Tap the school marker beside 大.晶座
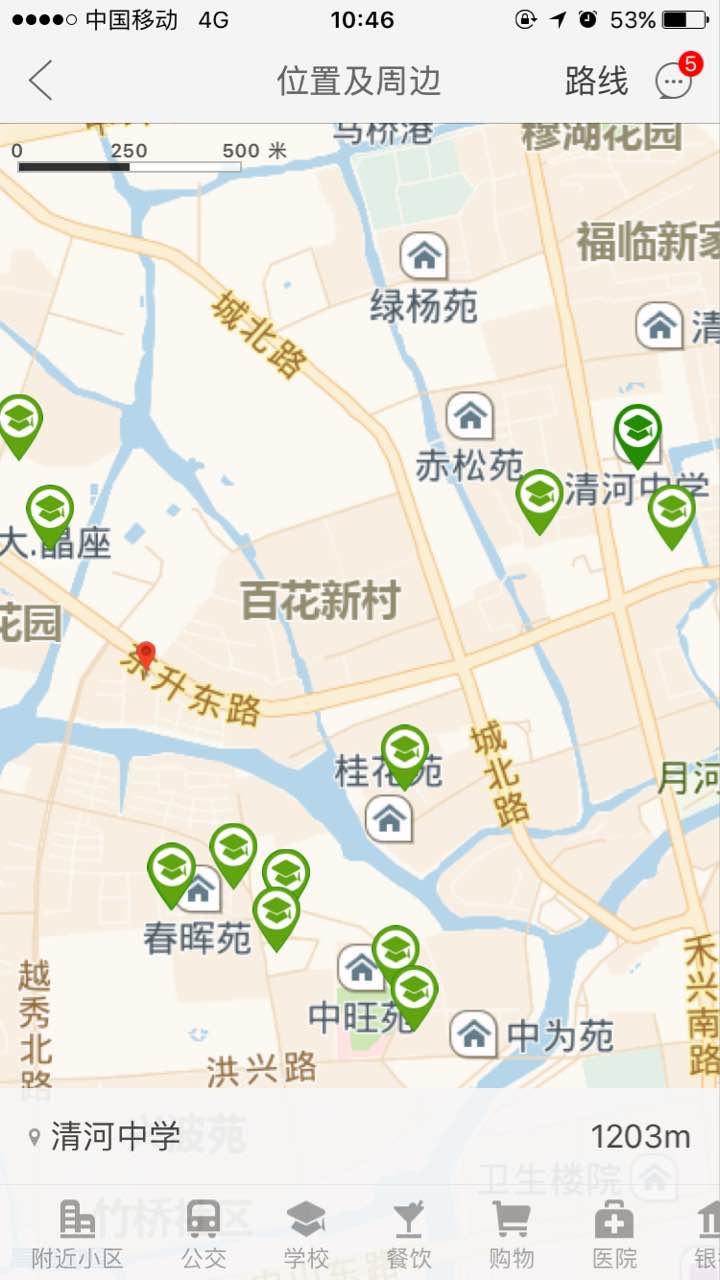Viewport: 720px width, 1280px height. tap(50, 513)
